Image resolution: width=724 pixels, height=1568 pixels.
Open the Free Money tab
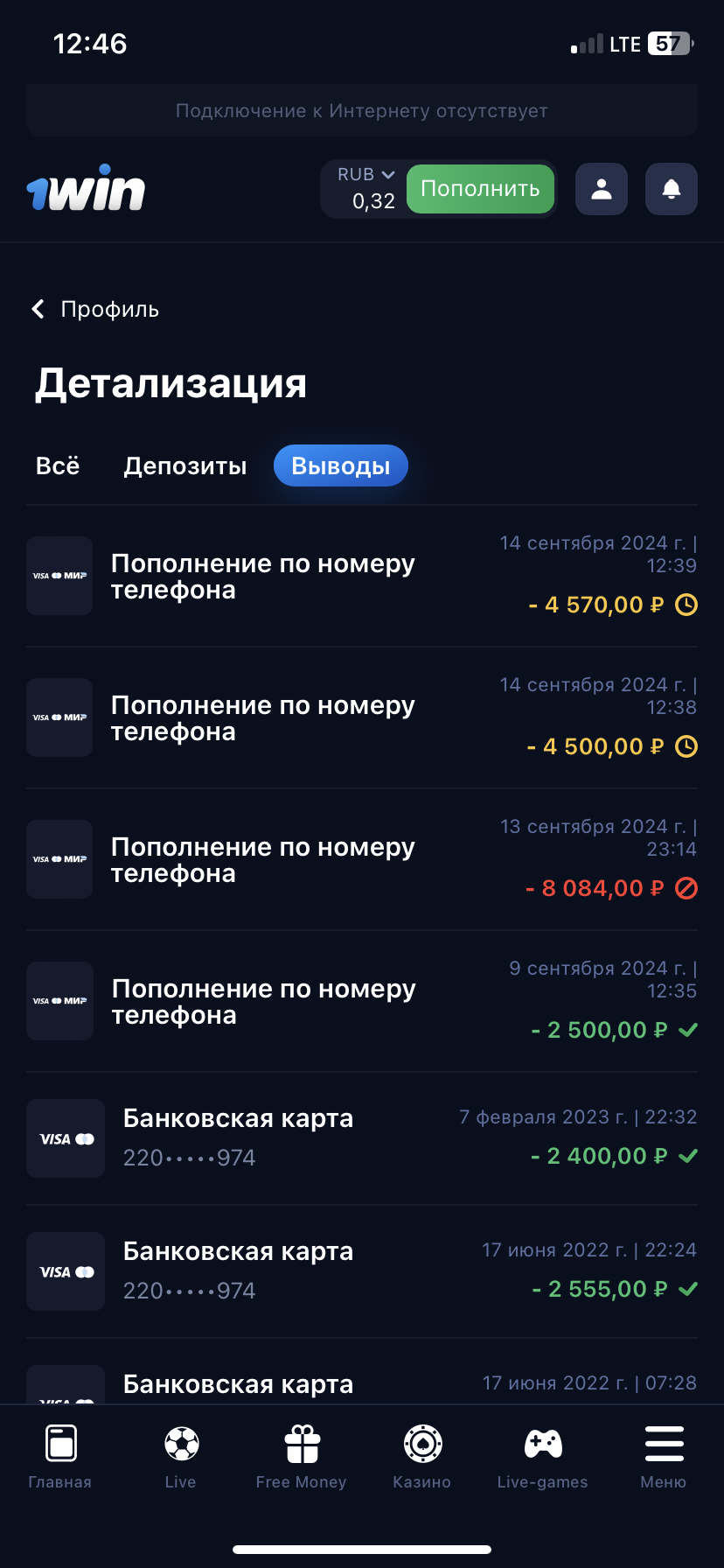pyautogui.click(x=302, y=1457)
